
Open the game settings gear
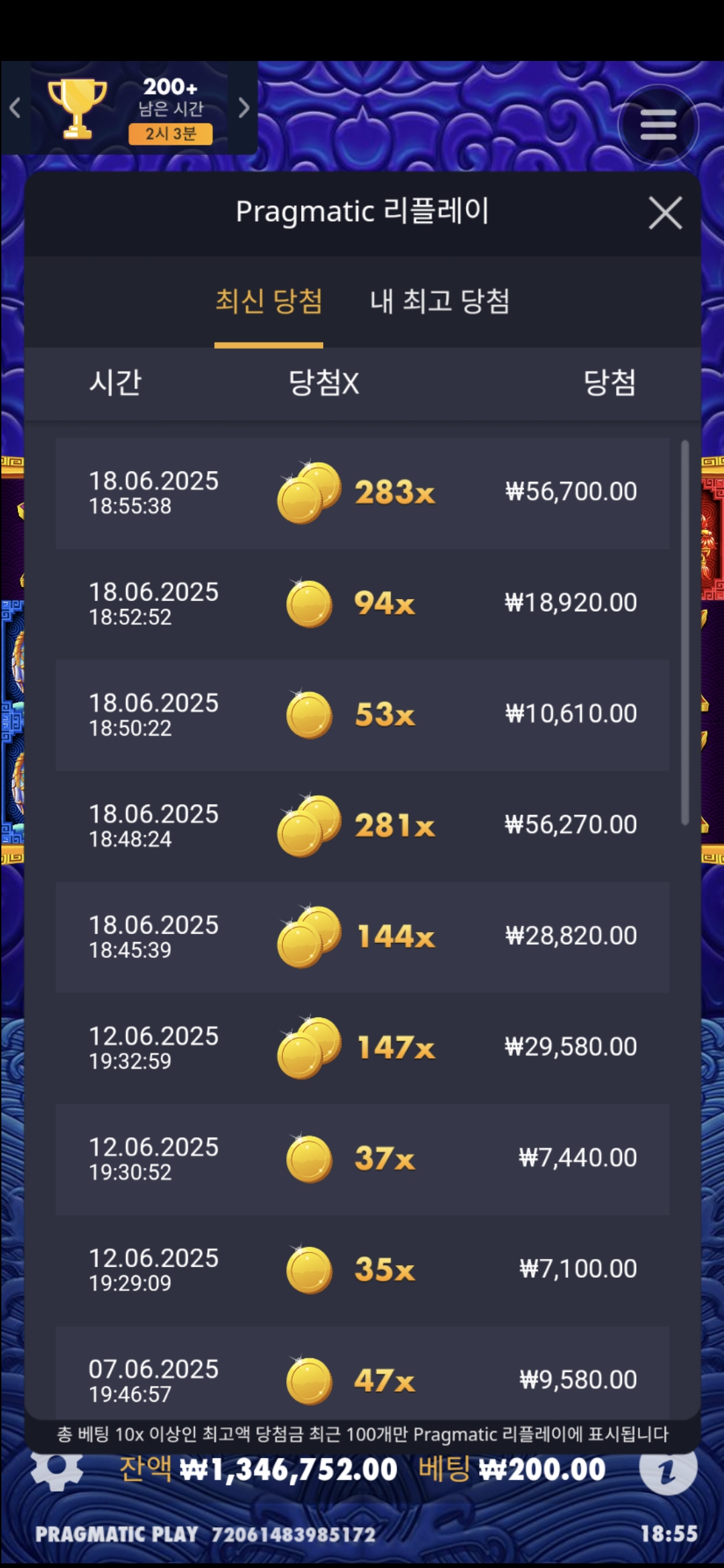(x=57, y=1470)
